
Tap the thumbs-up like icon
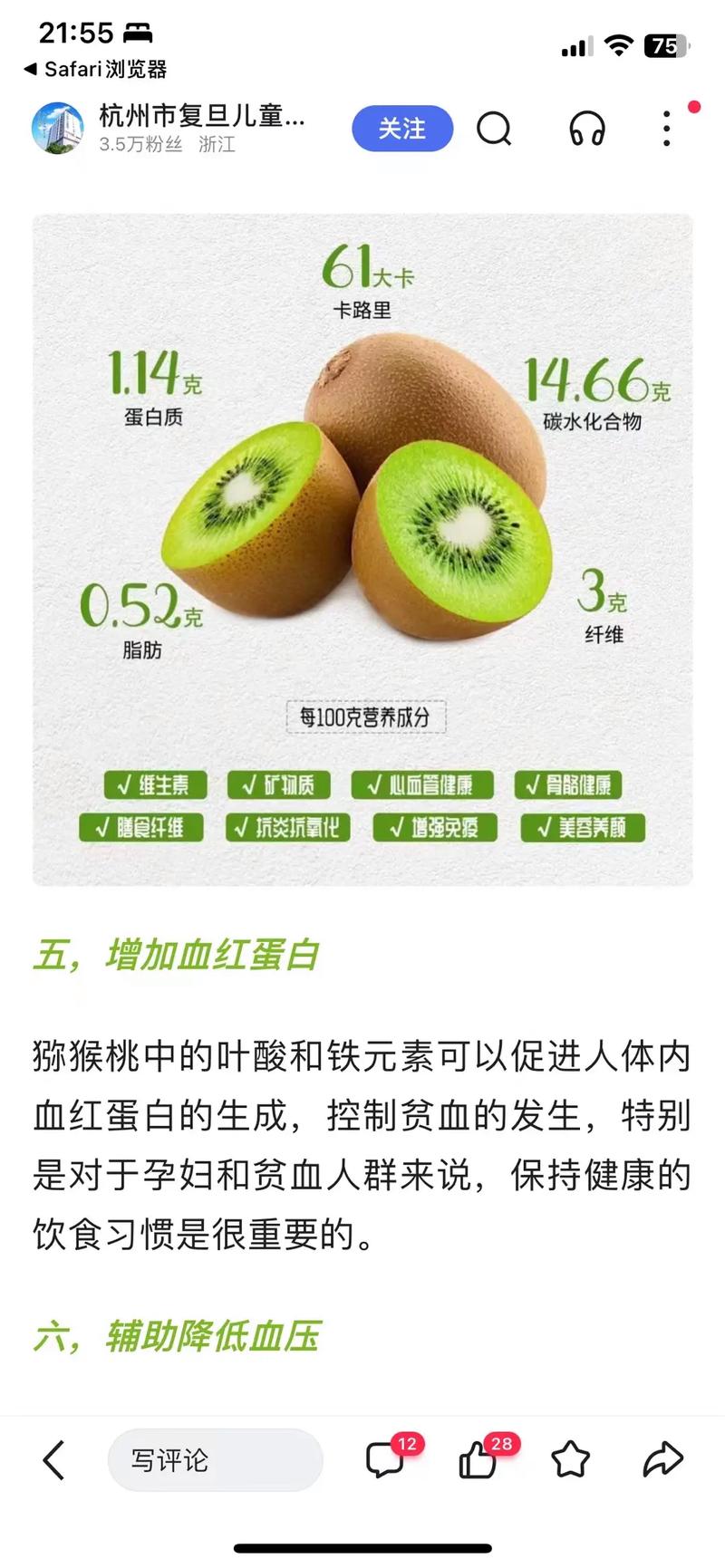tap(478, 1460)
